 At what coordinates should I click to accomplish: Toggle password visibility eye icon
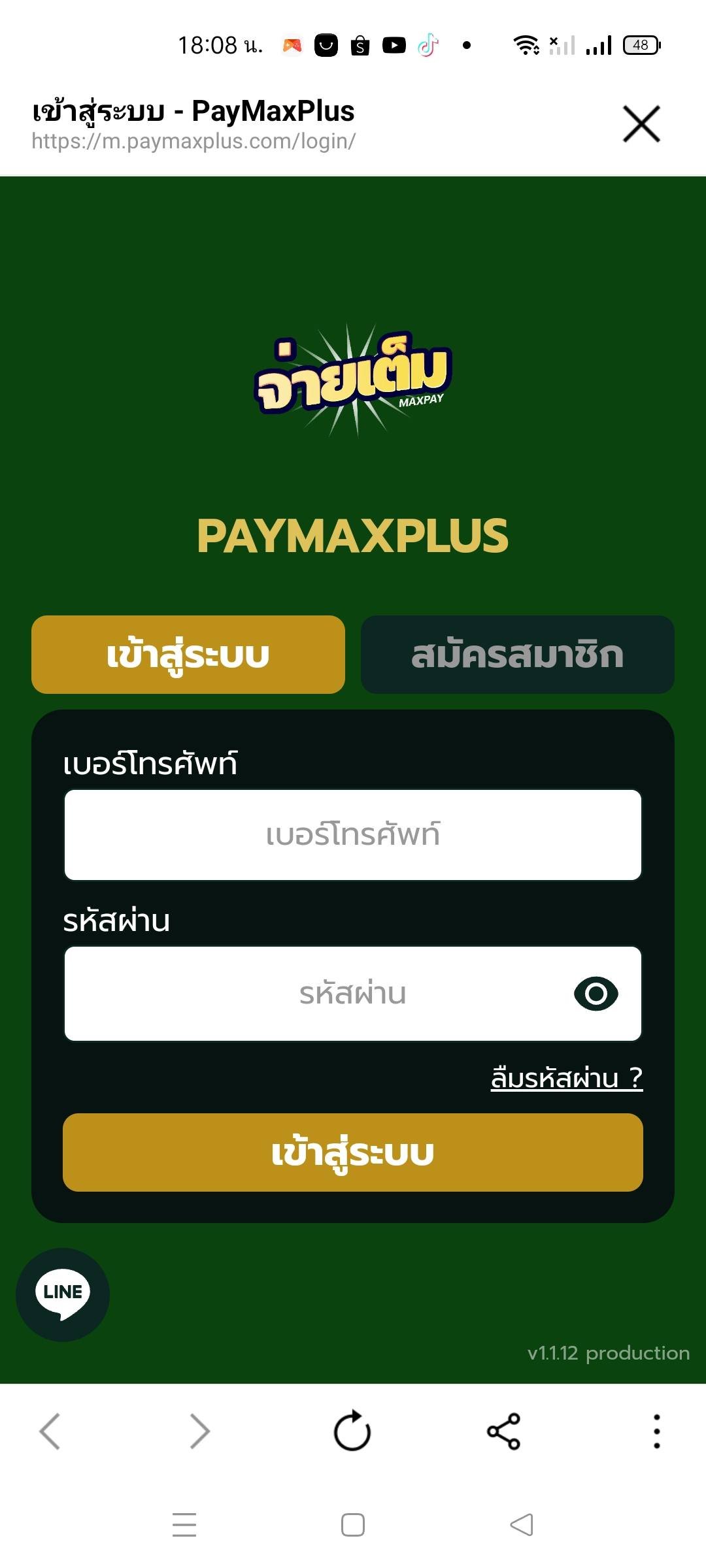click(596, 994)
